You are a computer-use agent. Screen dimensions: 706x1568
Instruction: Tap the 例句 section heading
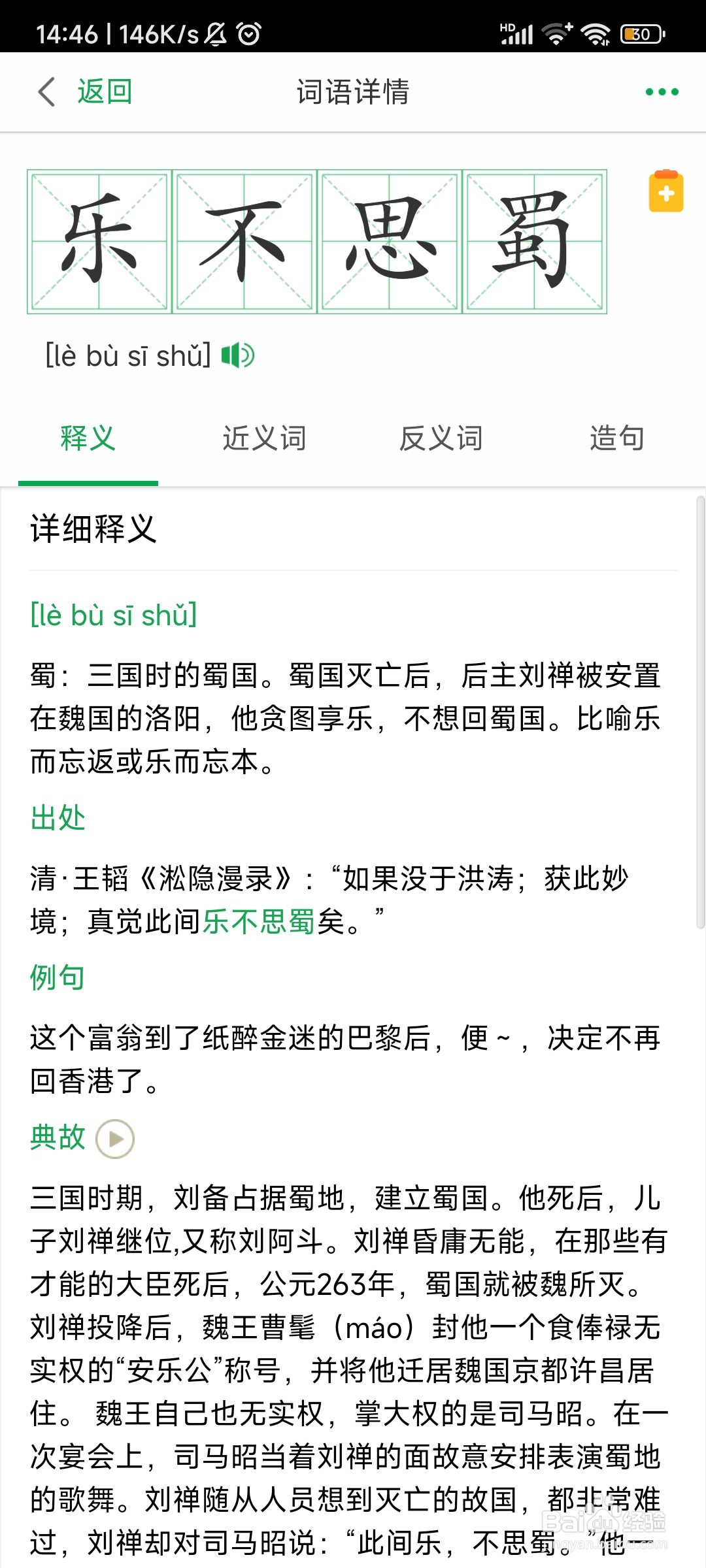point(58,978)
